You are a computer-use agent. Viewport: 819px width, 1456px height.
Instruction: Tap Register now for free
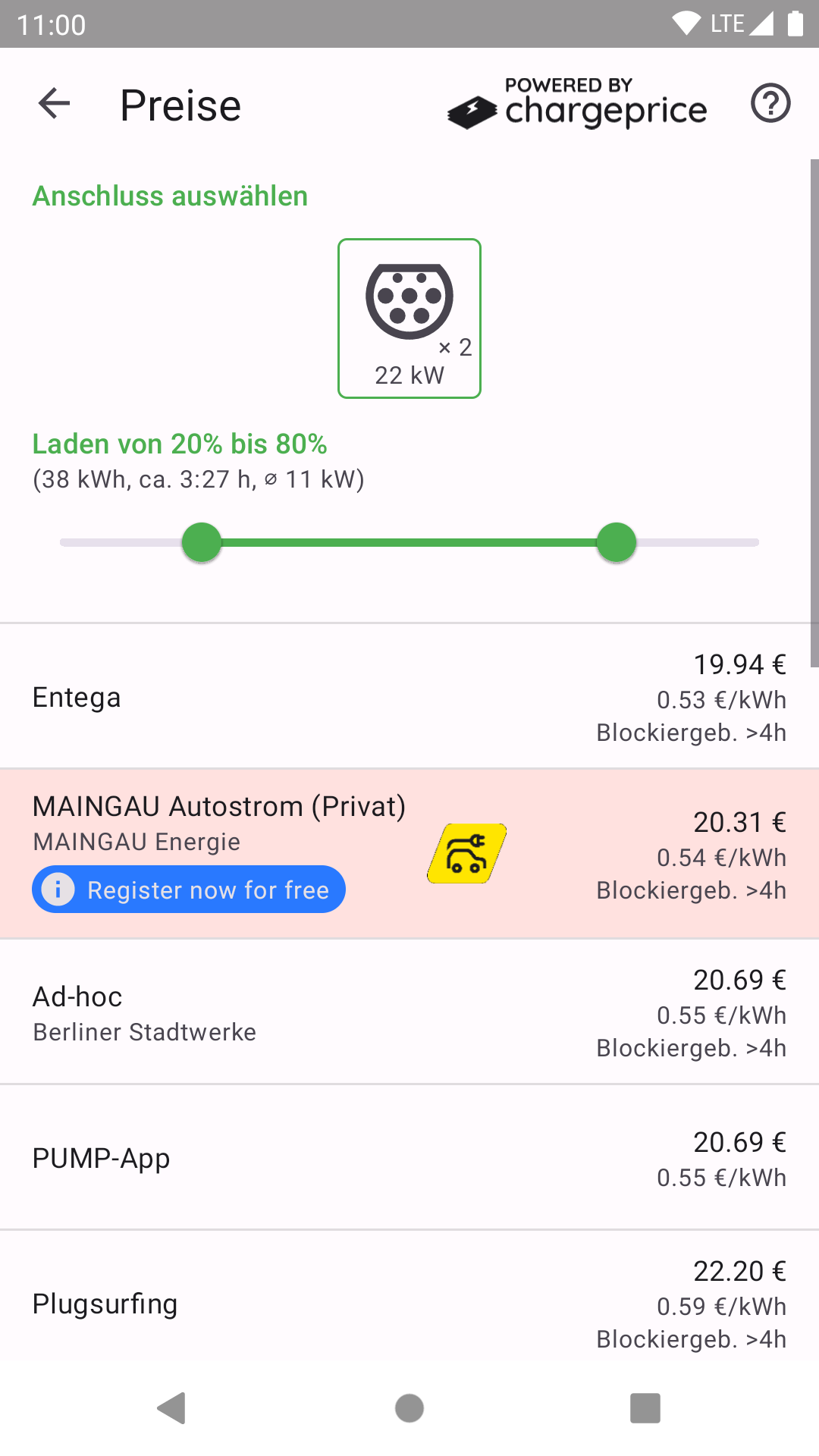tap(189, 890)
